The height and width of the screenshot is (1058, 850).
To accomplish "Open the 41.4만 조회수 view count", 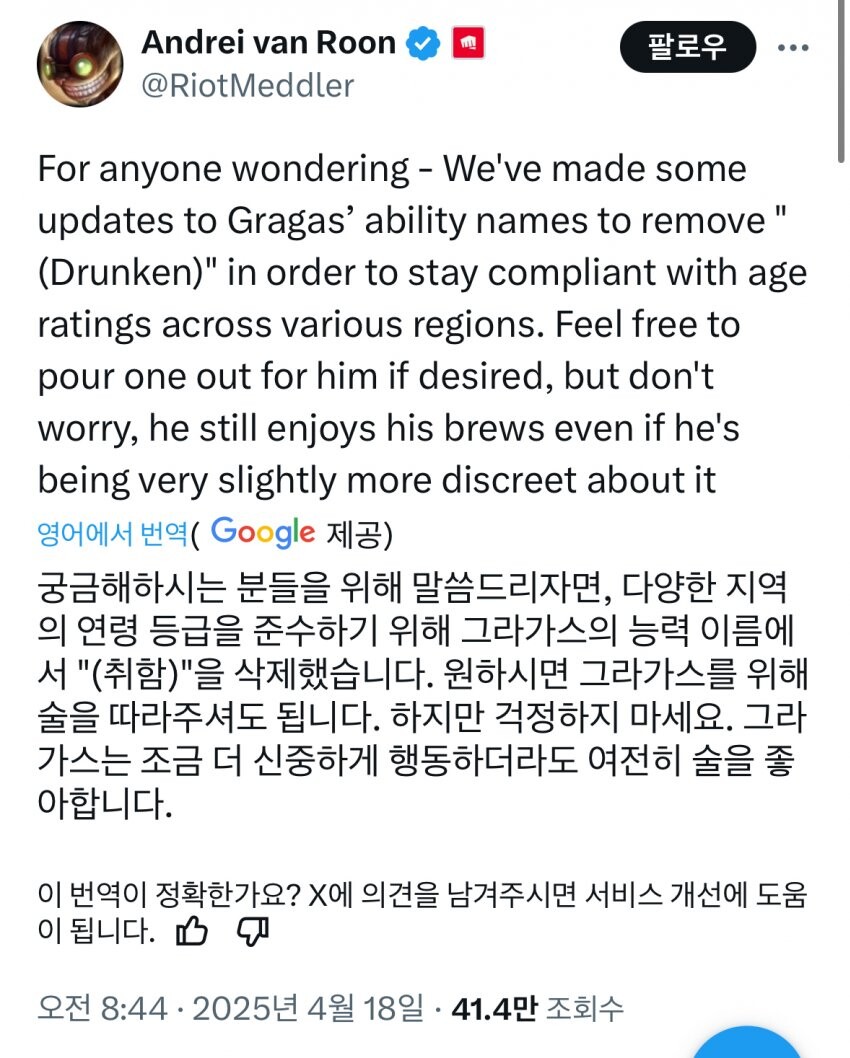I will [x=538, y=1007].
